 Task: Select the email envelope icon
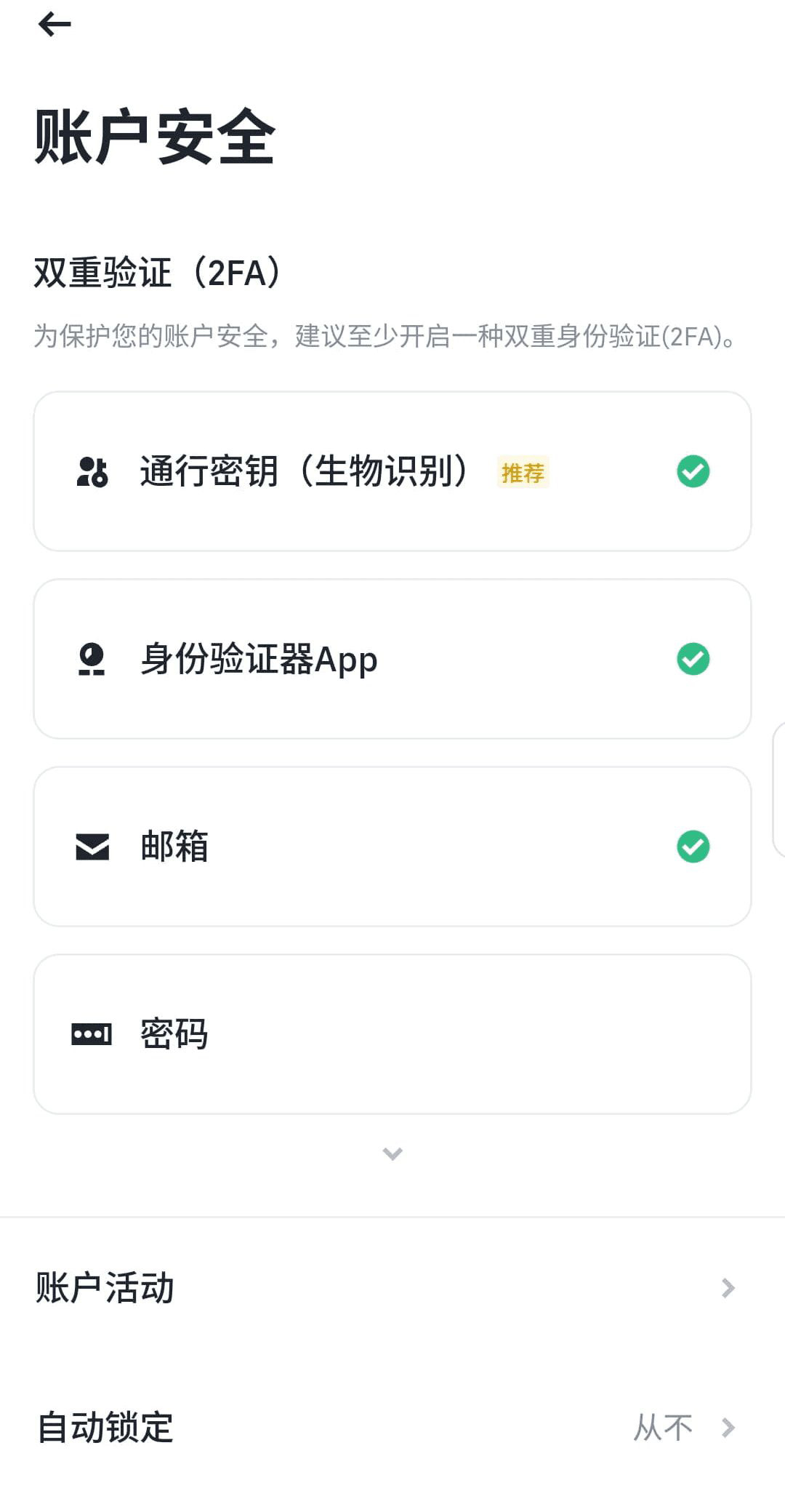pos(91,846)
